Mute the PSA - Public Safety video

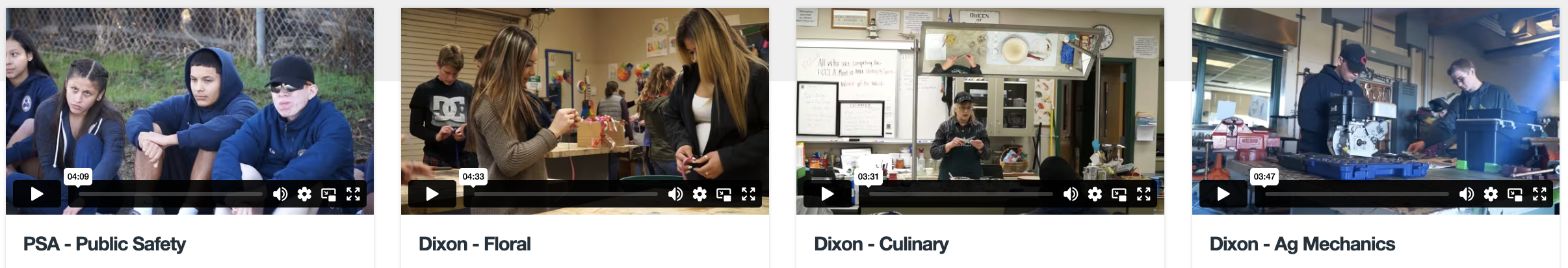point(280,194)
